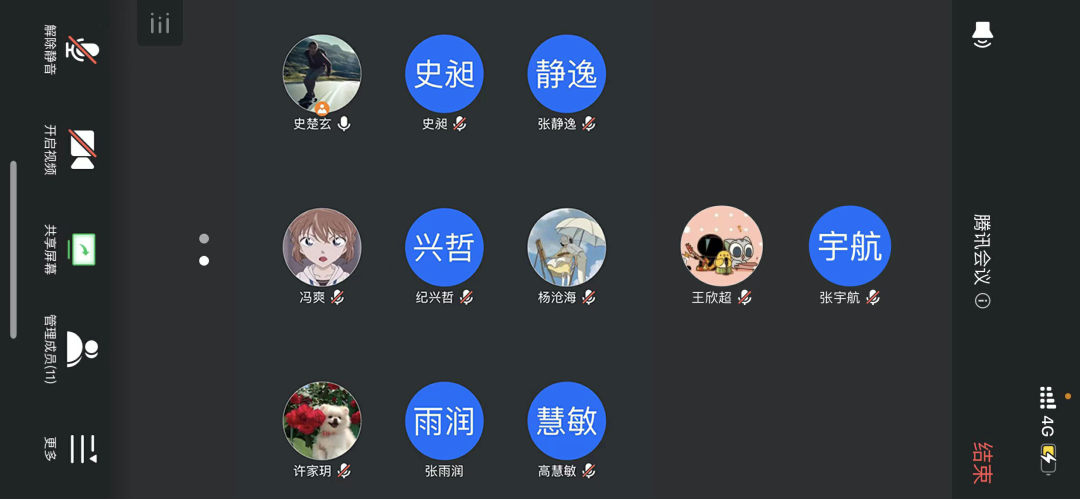
Task: End the meeting (结束)
Action: click(x=982, y=462)
